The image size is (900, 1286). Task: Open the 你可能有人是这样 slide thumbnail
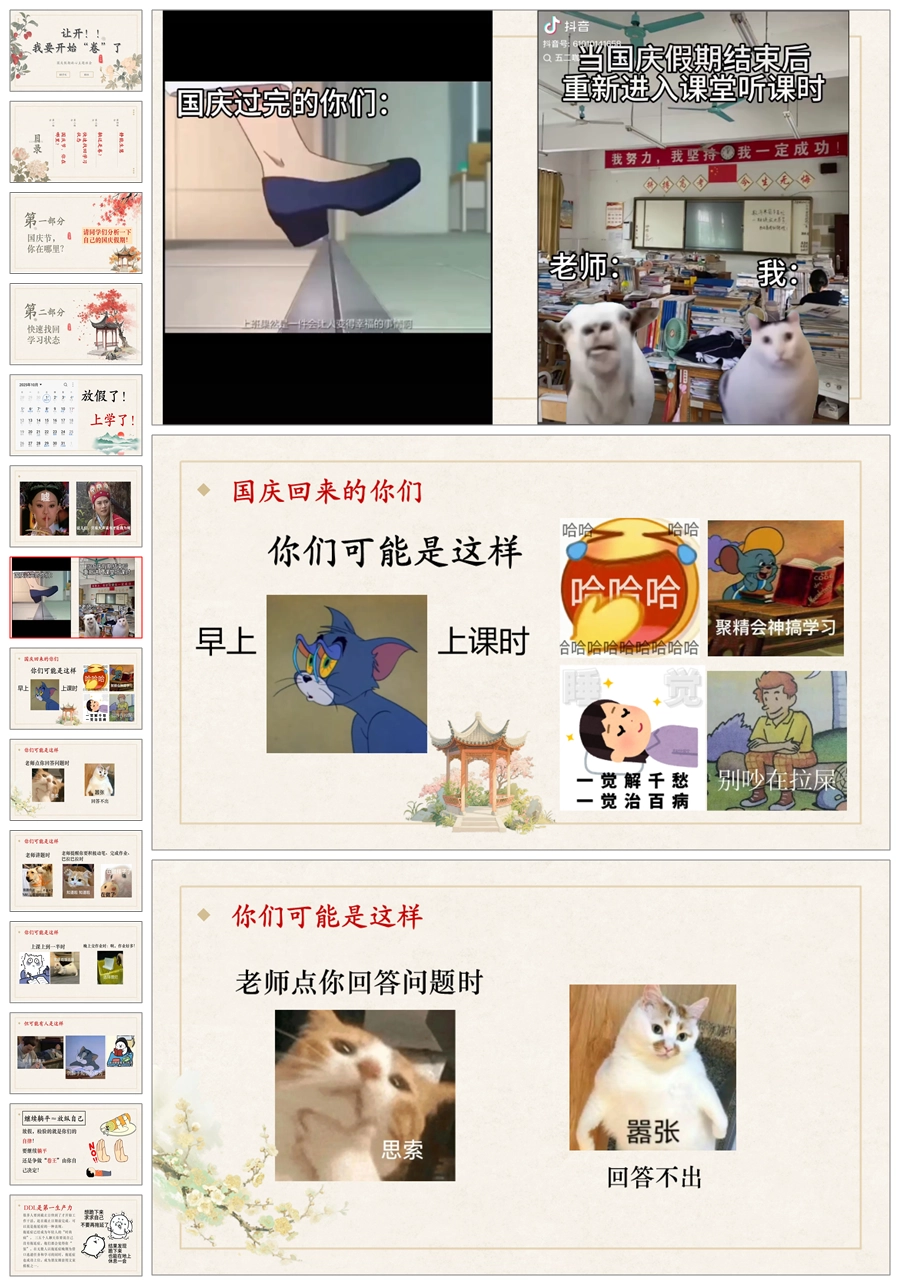click(76, 1052)
